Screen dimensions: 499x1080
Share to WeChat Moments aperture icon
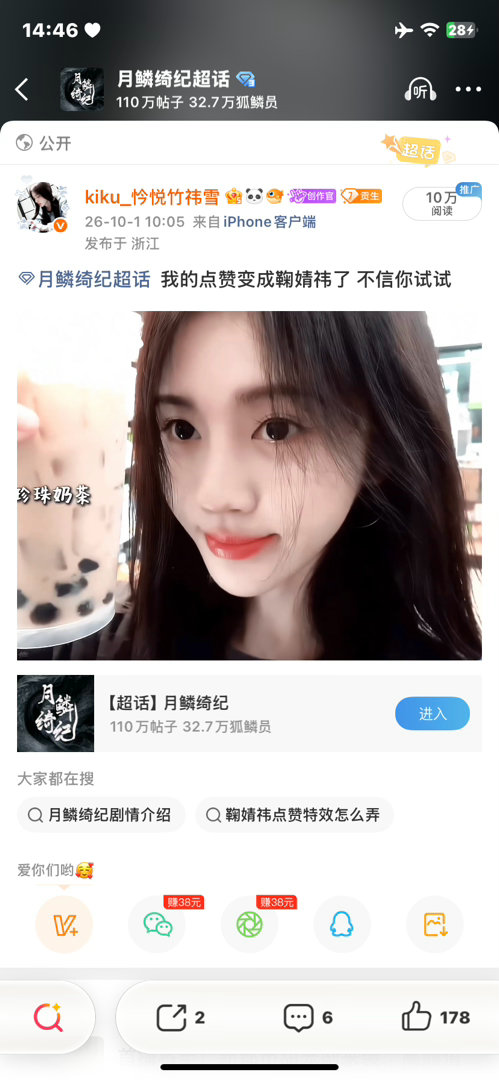250,924
